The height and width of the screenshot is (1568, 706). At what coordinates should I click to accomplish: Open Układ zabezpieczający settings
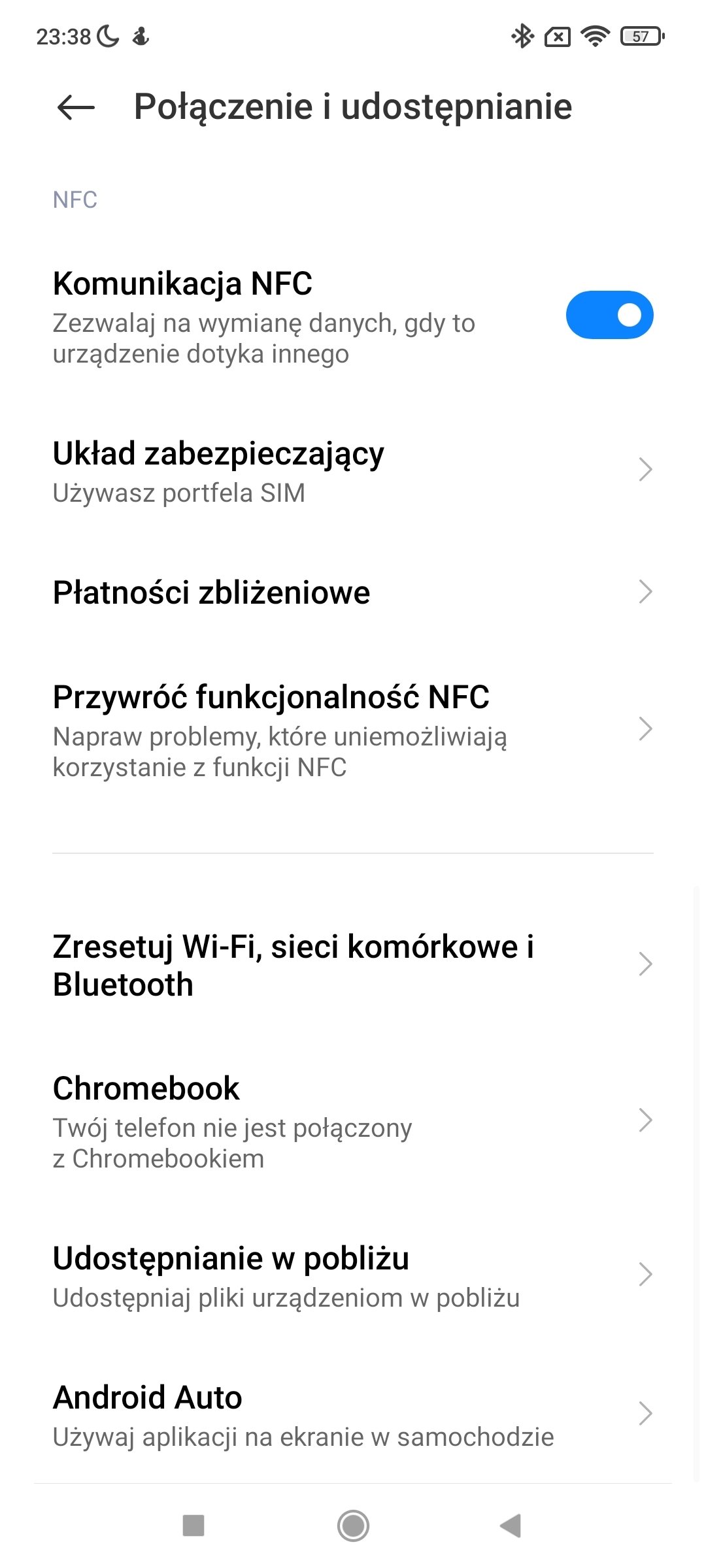pyautogui.click(x=353, y=470)
